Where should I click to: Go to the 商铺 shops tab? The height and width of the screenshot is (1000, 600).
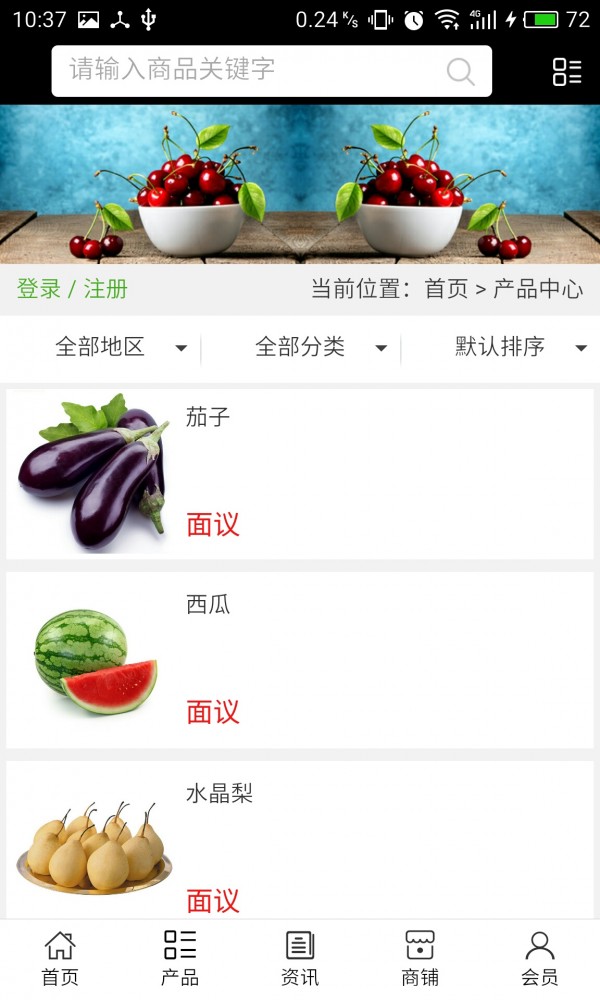[420, 958]
